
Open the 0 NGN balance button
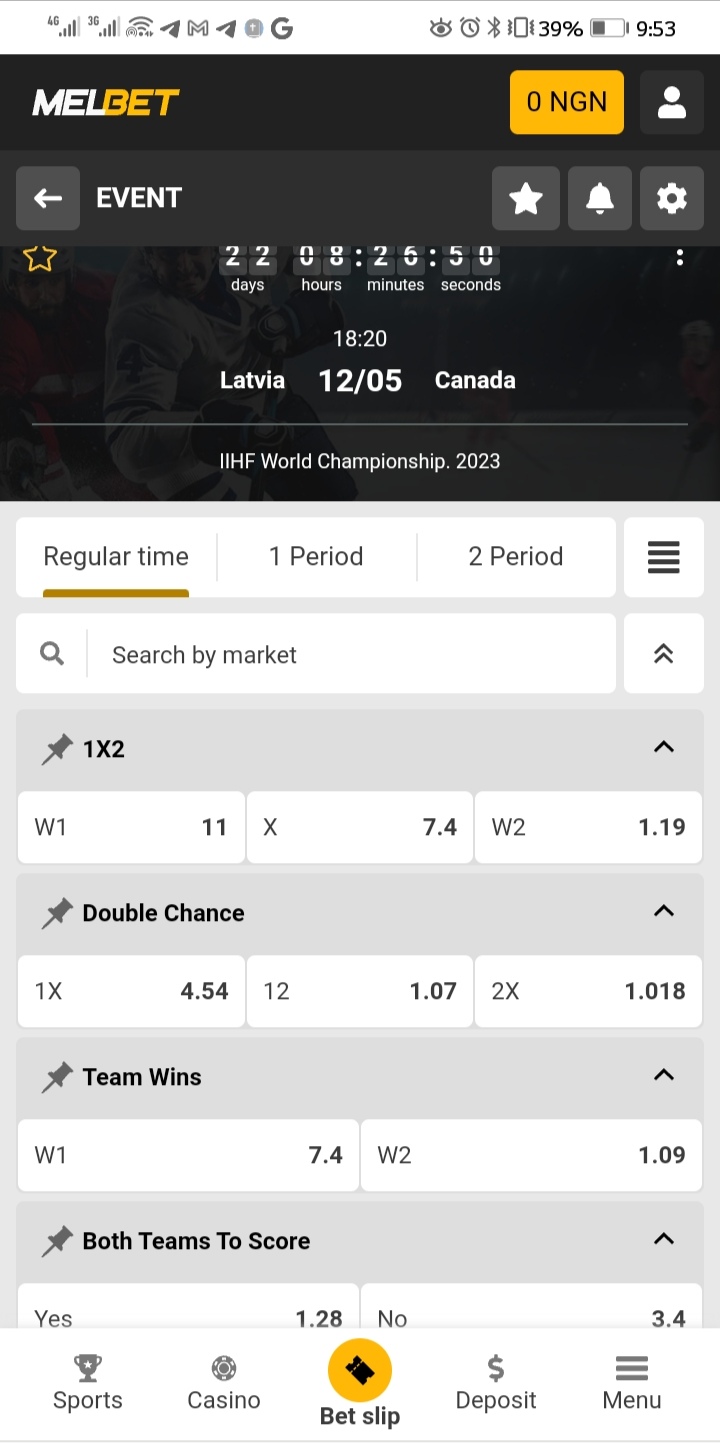click(x=567, y=102)
